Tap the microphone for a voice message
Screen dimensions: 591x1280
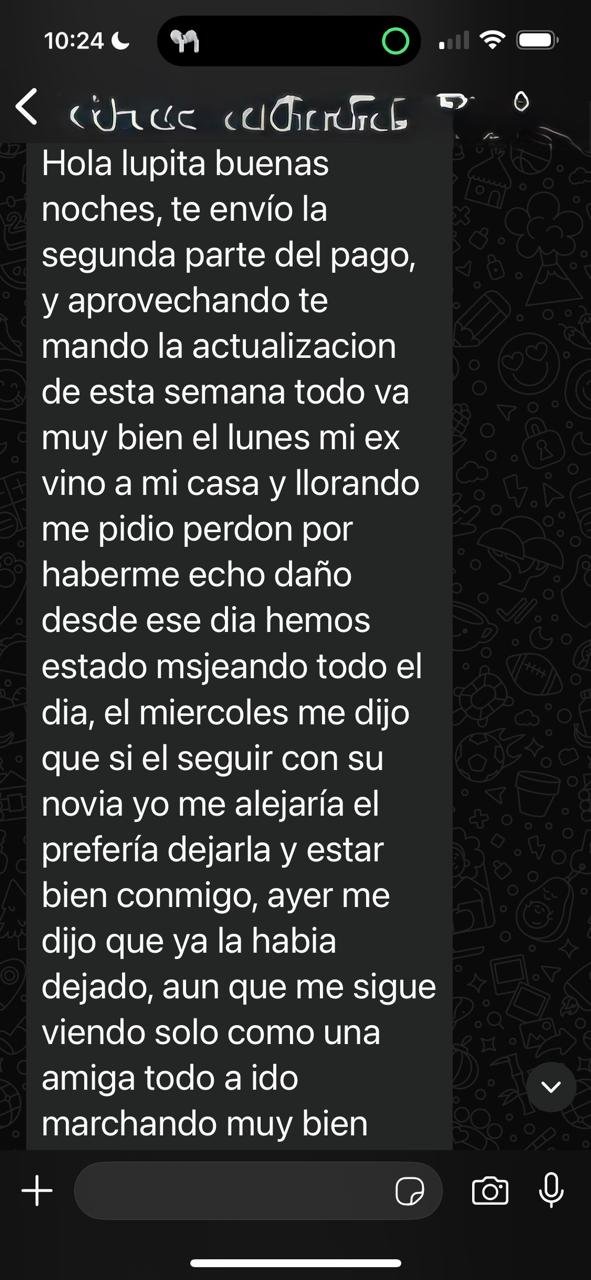pos(551,1190)
